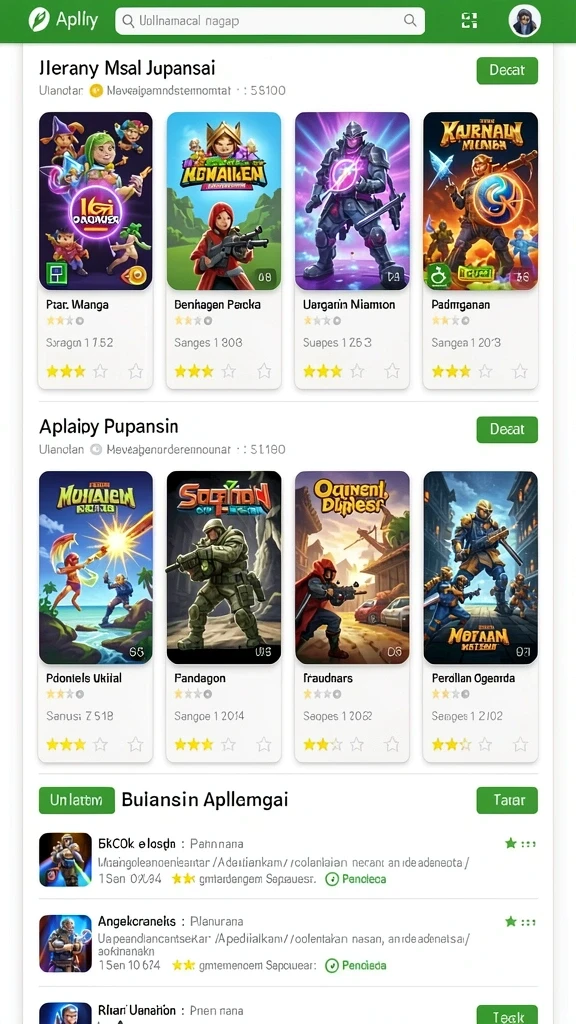Open the Pdonlels Ukiial game card
Screen dimensions: 576x1024
pos(95,616)
